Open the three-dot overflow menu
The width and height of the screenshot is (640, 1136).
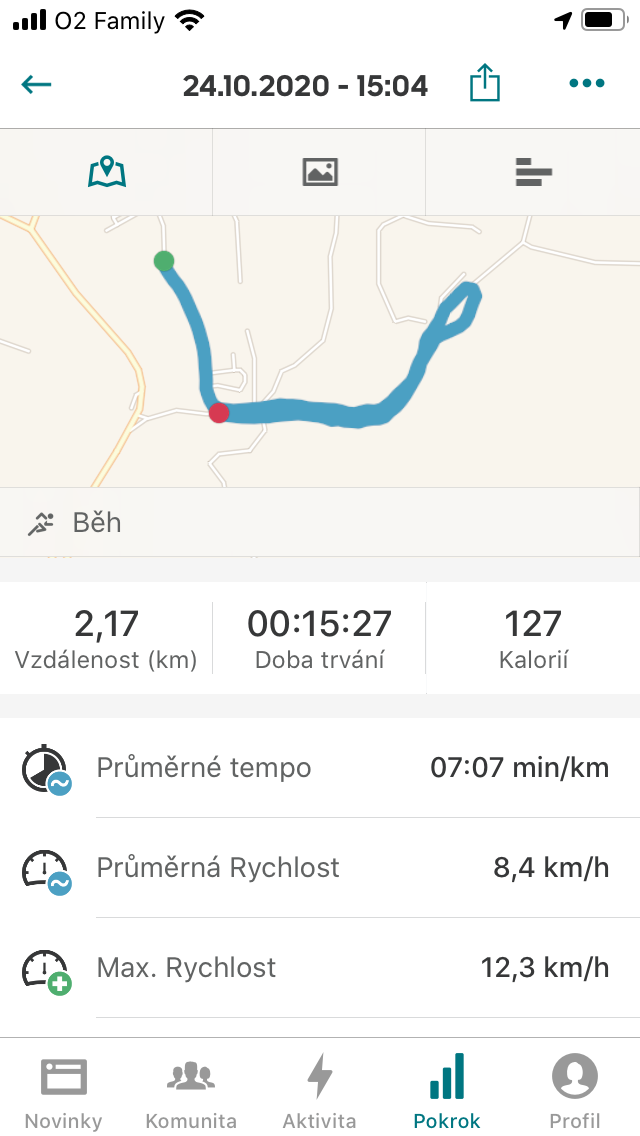click(x=587, y=84)
